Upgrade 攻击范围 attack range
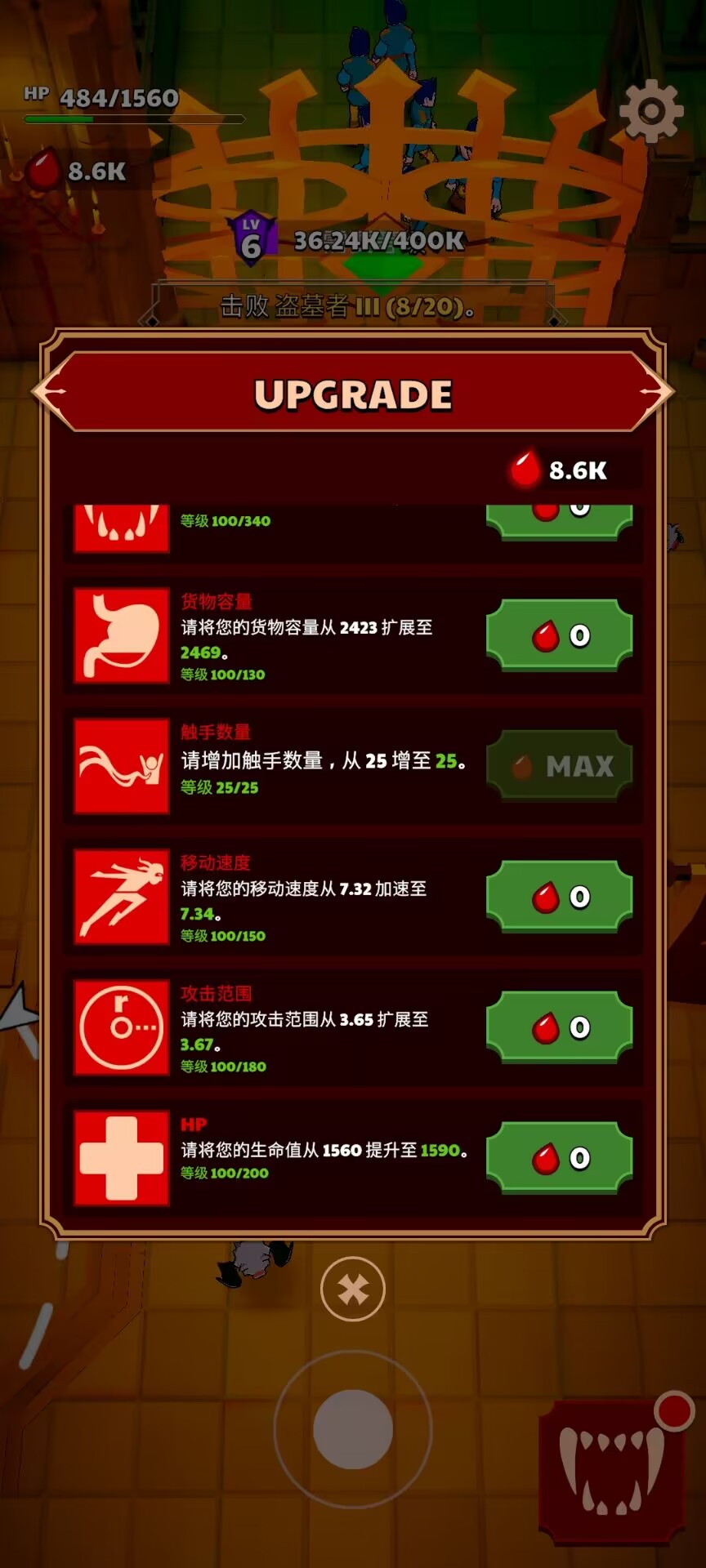The image size is (706, 1568). tap(560, 1027)
